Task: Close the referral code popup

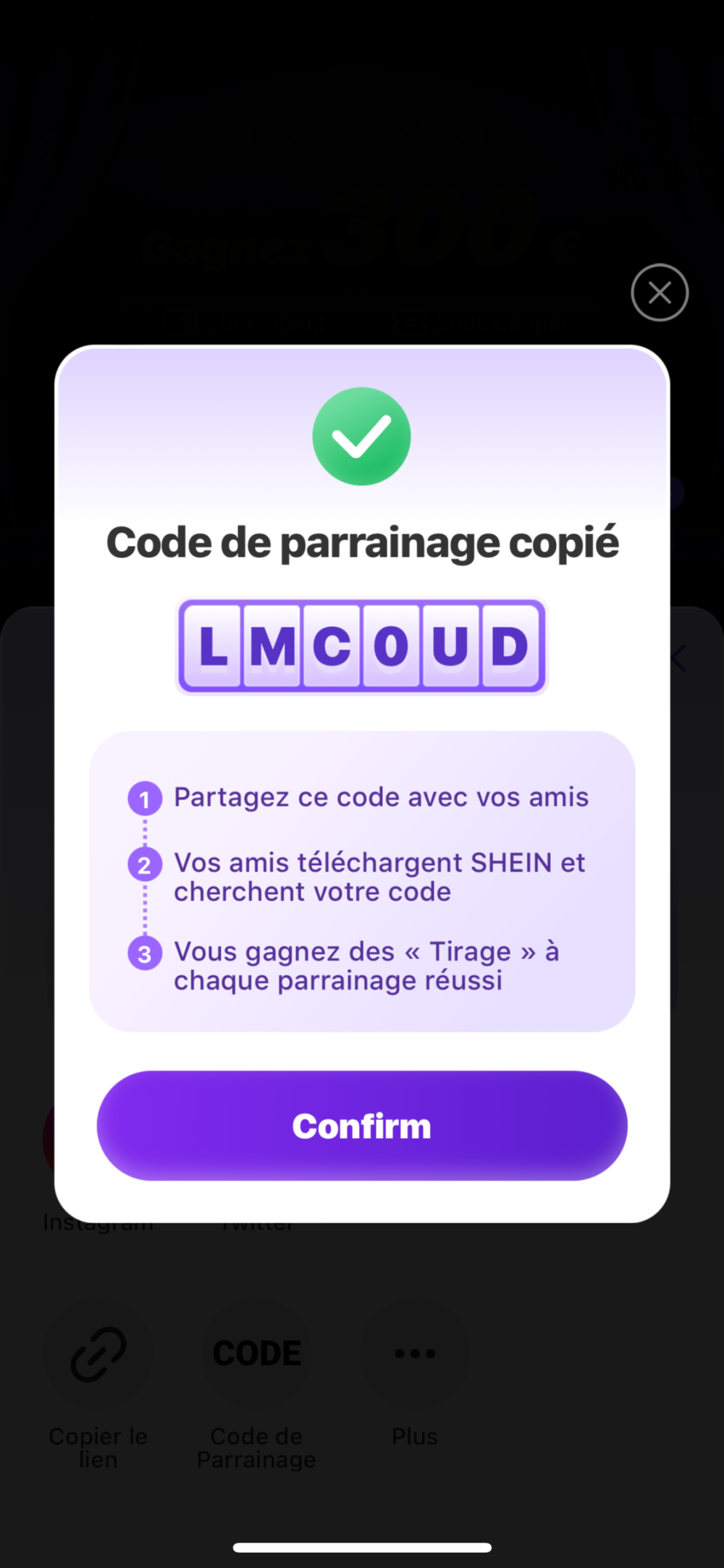Action: coord(659,292)
